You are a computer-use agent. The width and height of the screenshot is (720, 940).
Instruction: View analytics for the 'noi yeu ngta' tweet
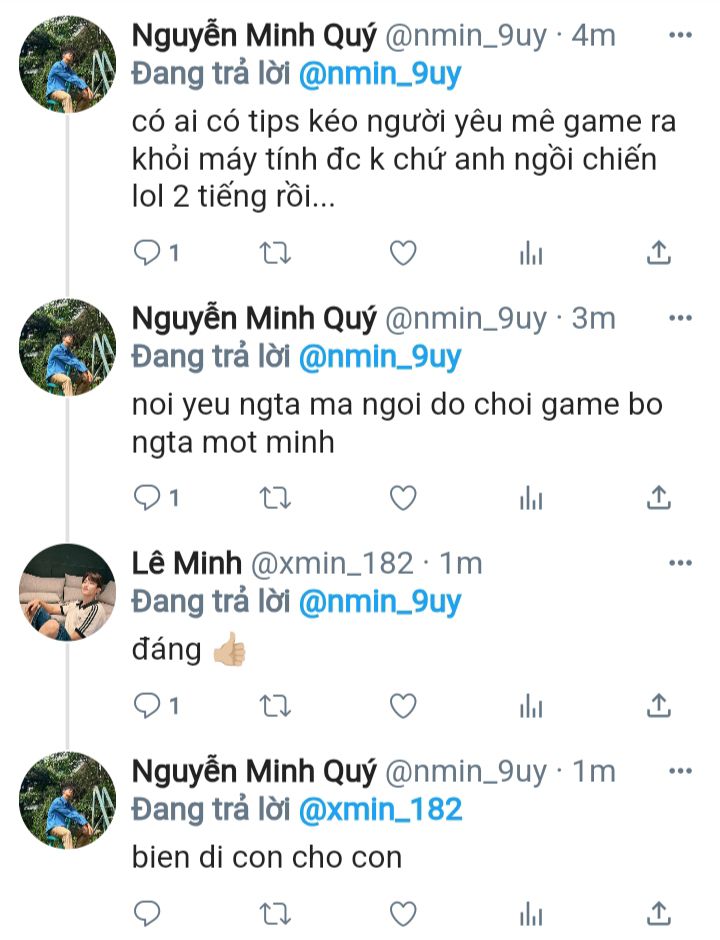point(531,497)
